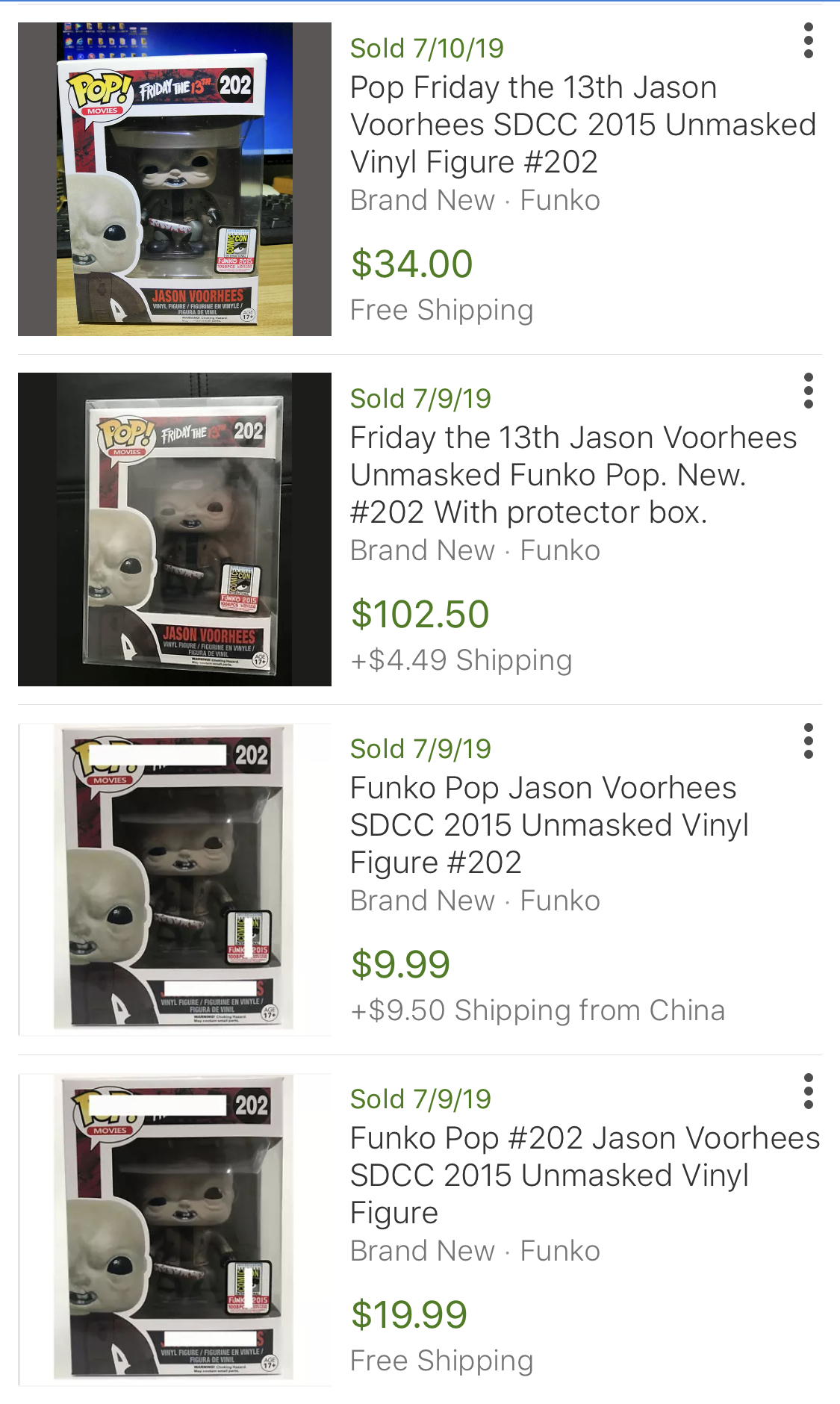The height and width of the screenshot is (1404, 840).
Task: View product photo of the $9.99 listing
Action: click(175, 880)
